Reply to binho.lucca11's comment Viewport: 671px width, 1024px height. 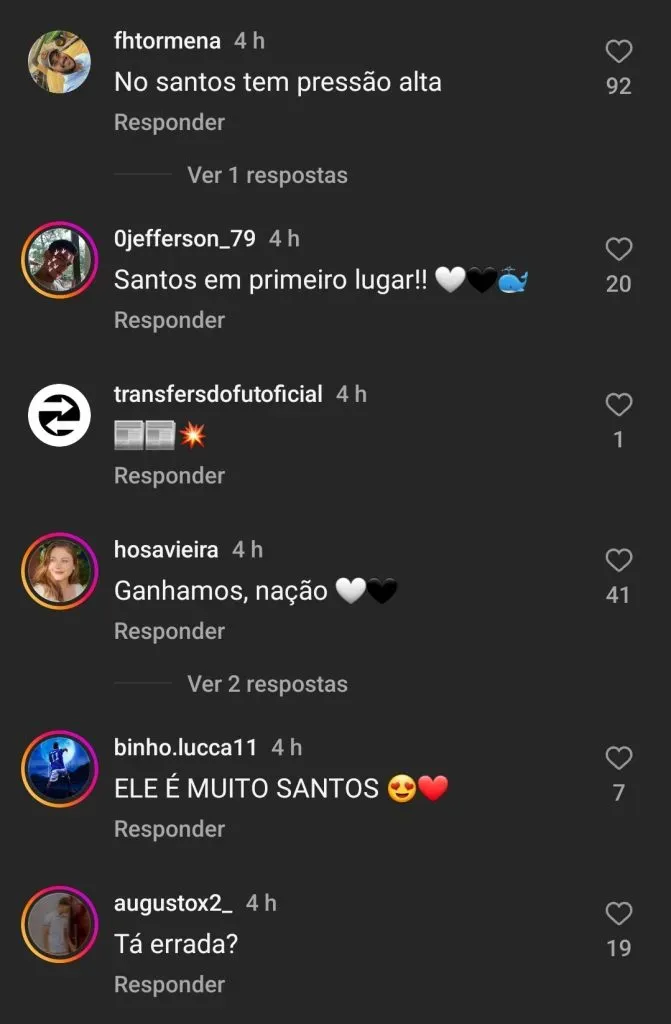[x=169, y=829]
